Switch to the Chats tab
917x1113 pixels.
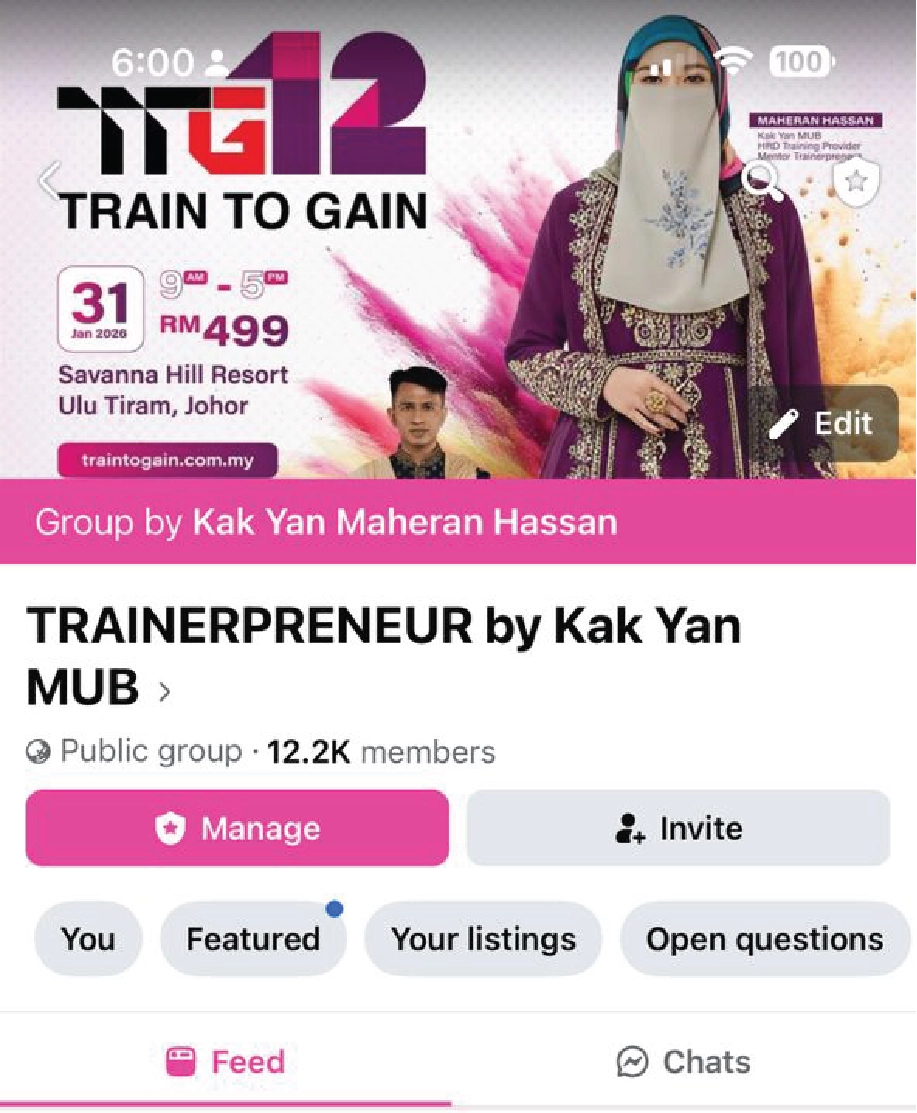684,1062
